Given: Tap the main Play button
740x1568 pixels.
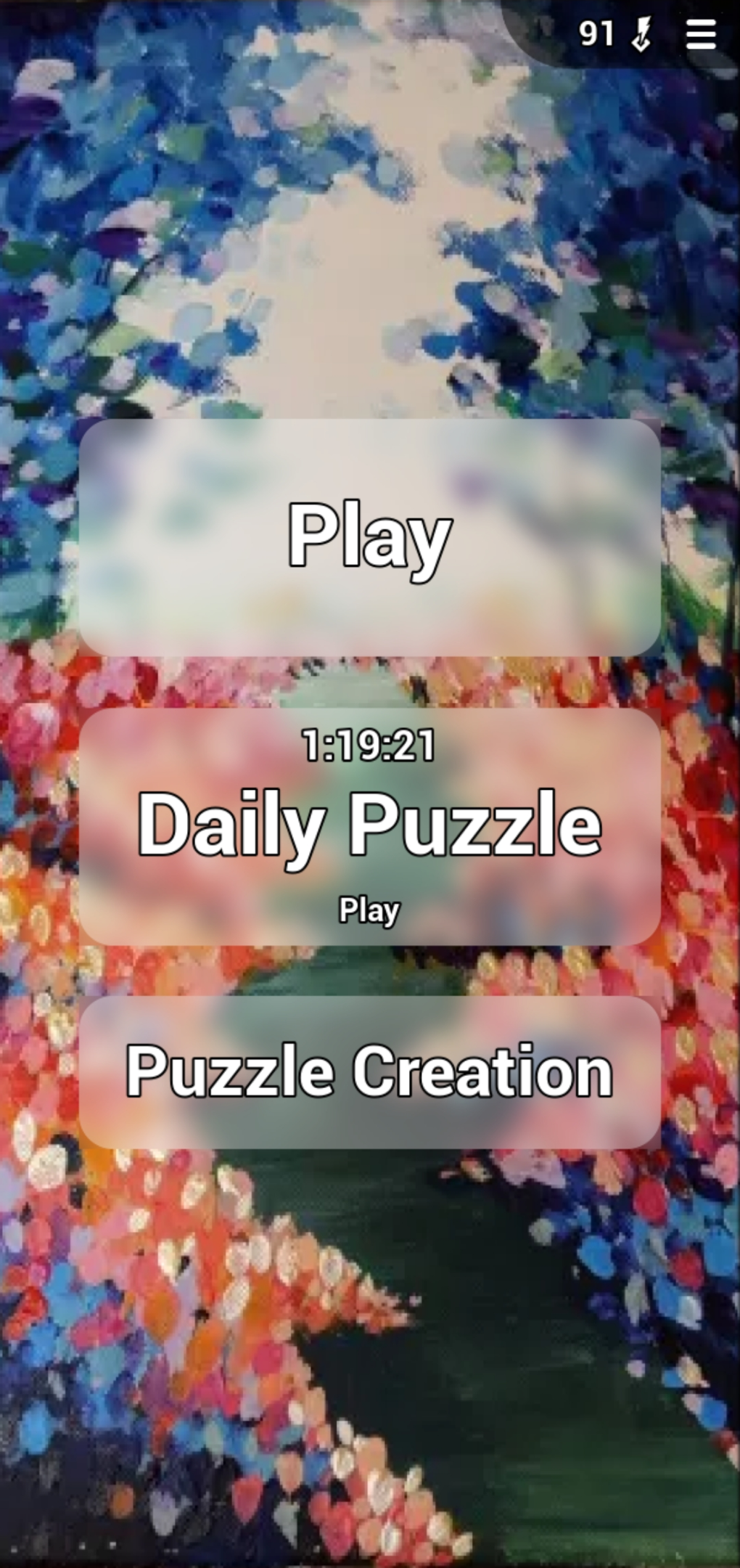Looking at the screenshot, I should tap(369, 537).
